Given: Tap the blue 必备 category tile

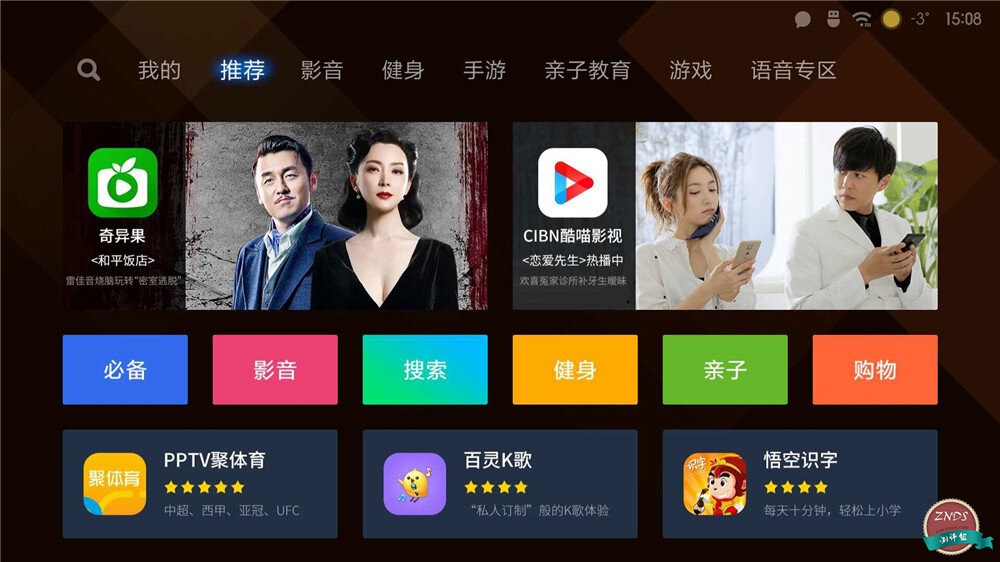Looking at the screenshot, I should pos(125,369).
